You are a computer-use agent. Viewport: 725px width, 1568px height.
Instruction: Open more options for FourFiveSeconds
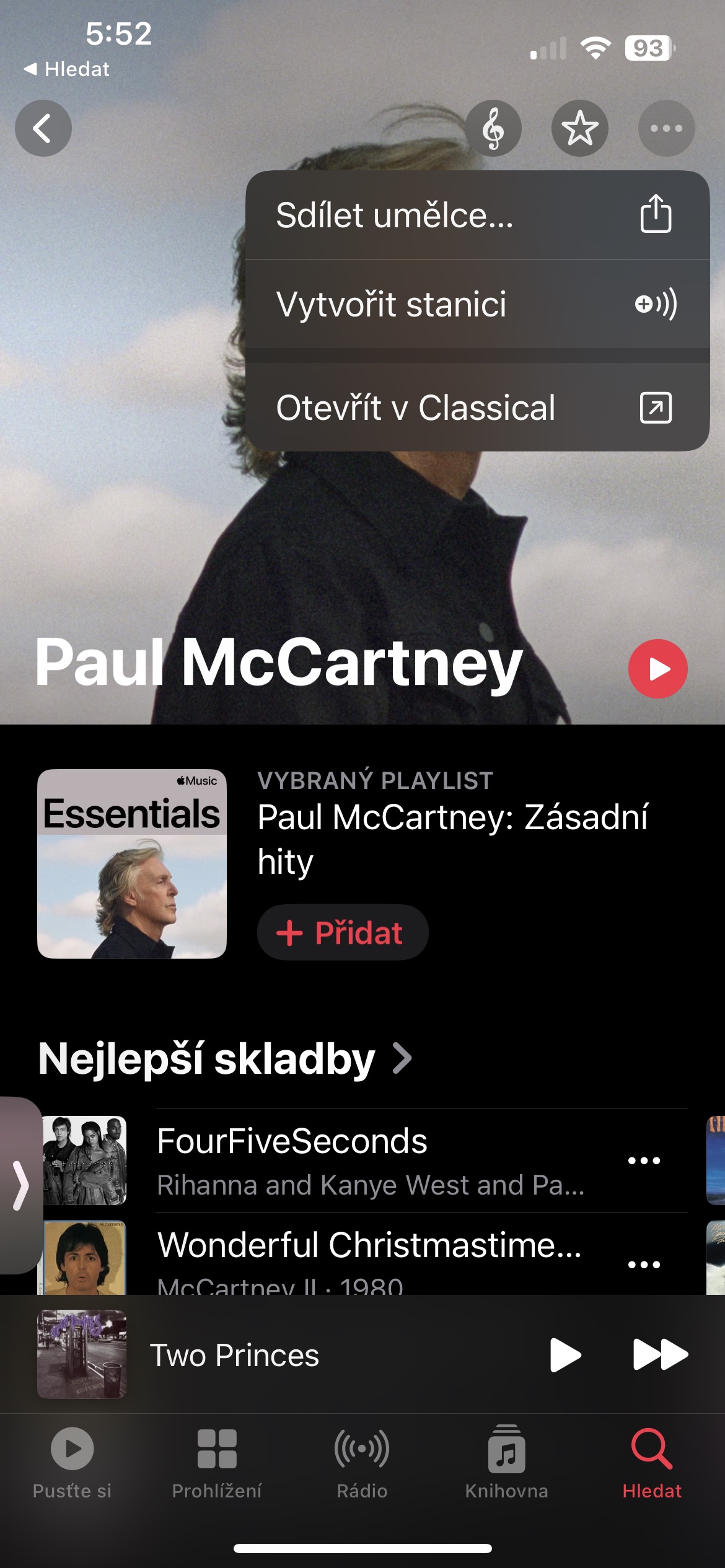click(x=644, y=1161)
